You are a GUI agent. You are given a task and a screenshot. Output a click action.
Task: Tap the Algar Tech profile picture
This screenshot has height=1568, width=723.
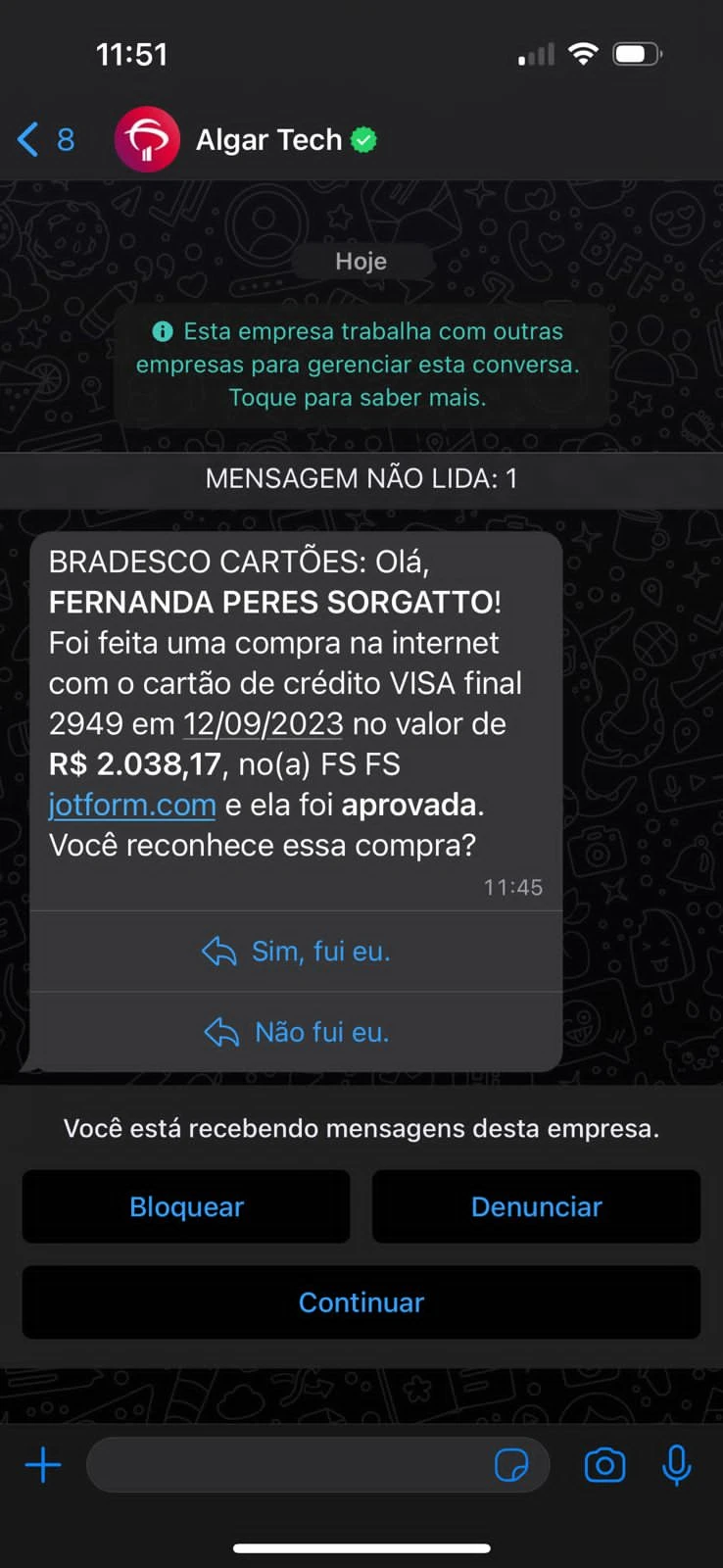click(147, 139)
